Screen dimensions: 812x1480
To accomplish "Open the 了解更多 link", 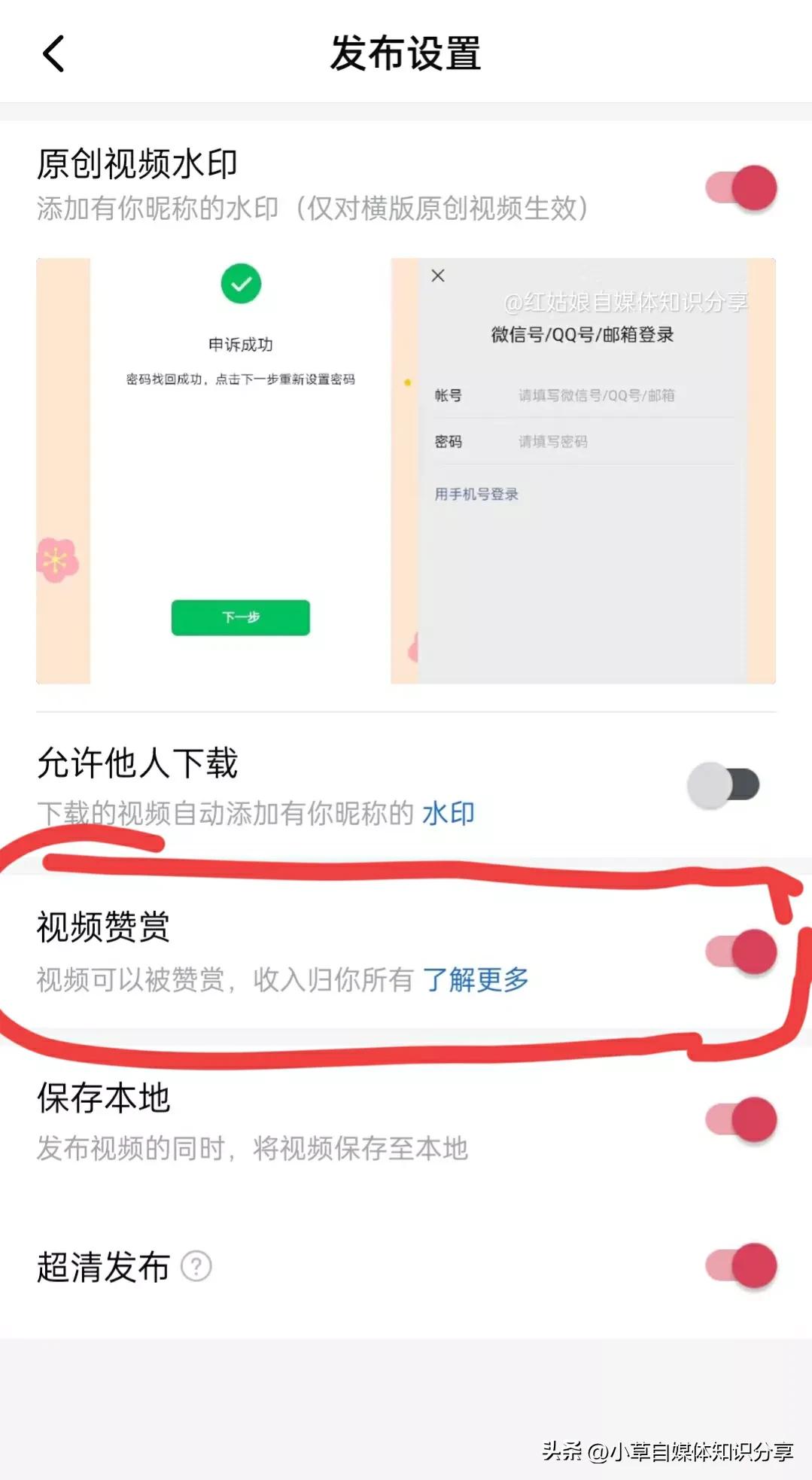I will pos(476,981).
